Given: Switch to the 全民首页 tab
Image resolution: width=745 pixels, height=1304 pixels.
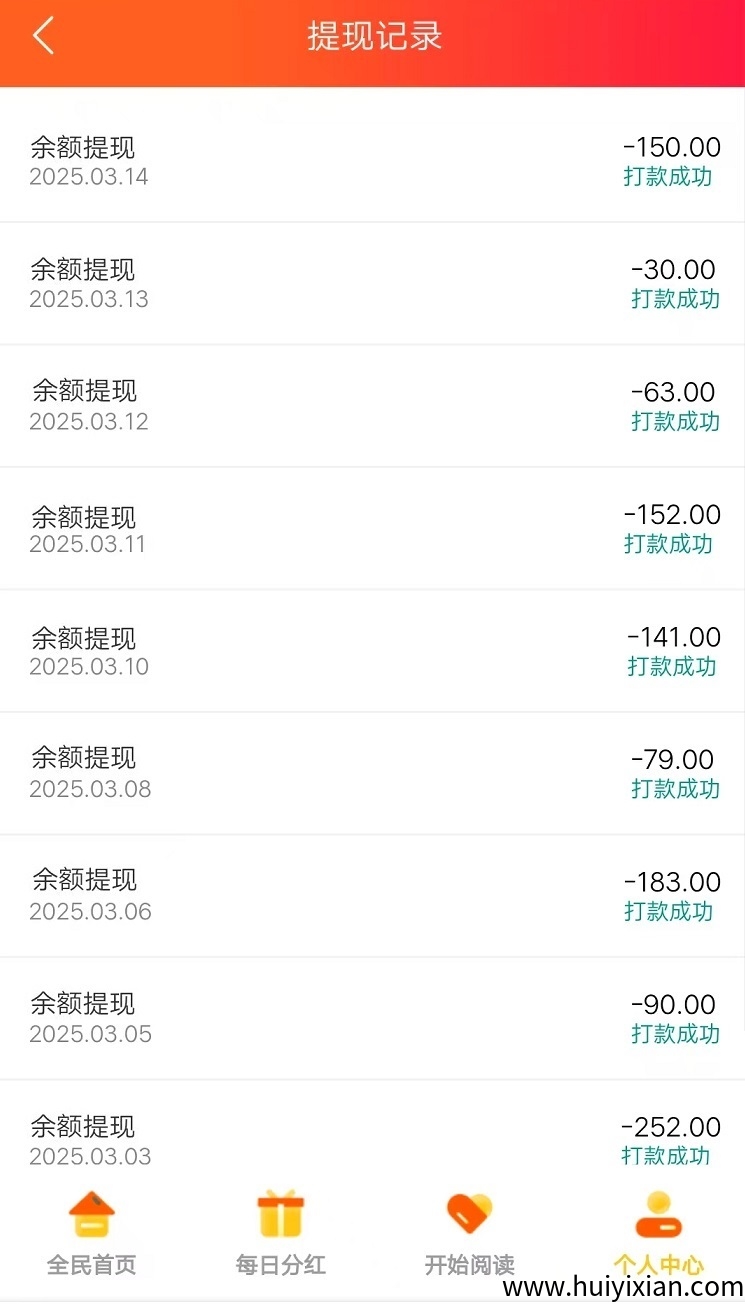Looking at the screenshot, I should point(91,1234).
